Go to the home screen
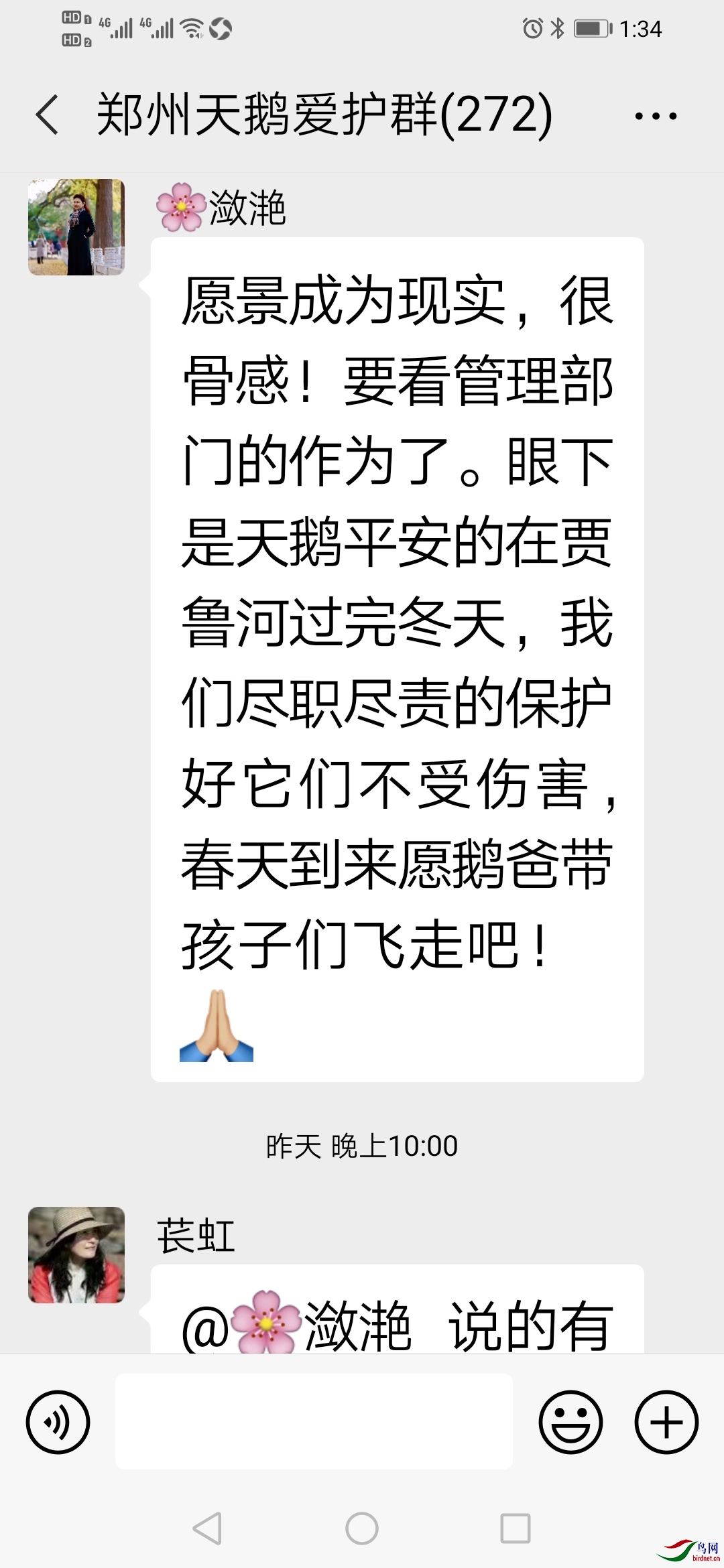This screenshot has height=1568, width=724. coord(362,1528)
